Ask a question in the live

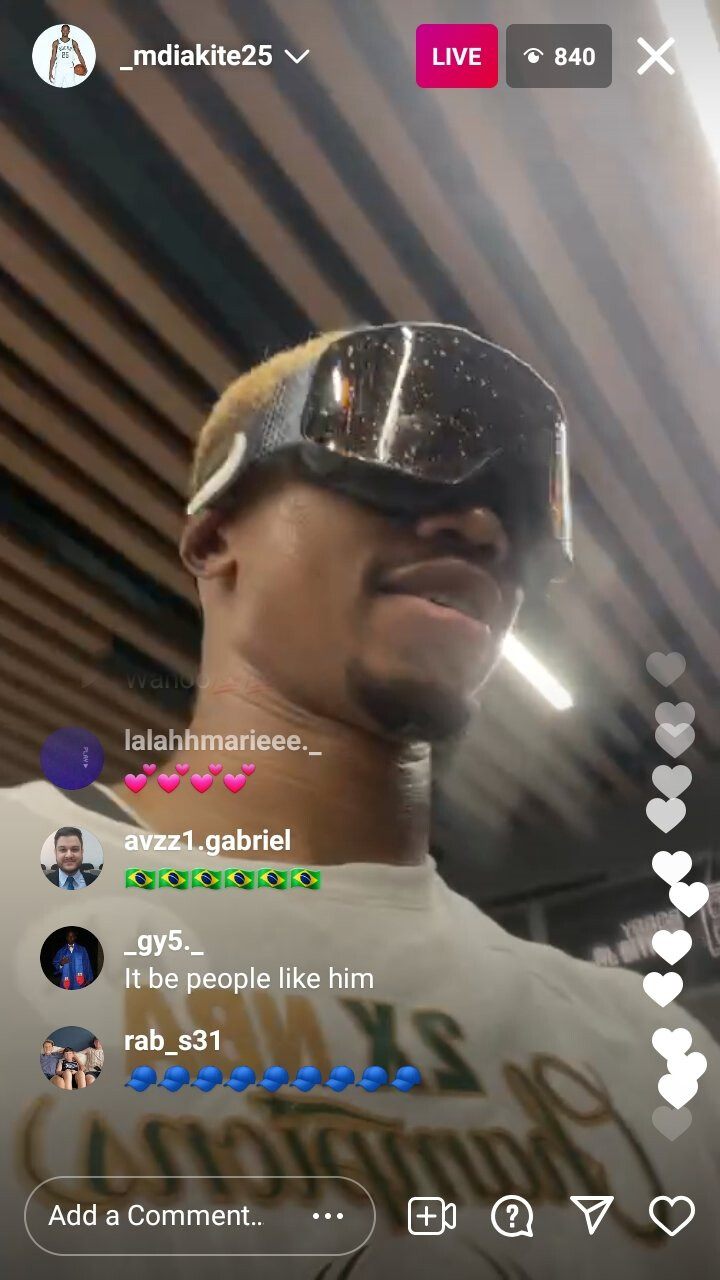point(512,1216)
